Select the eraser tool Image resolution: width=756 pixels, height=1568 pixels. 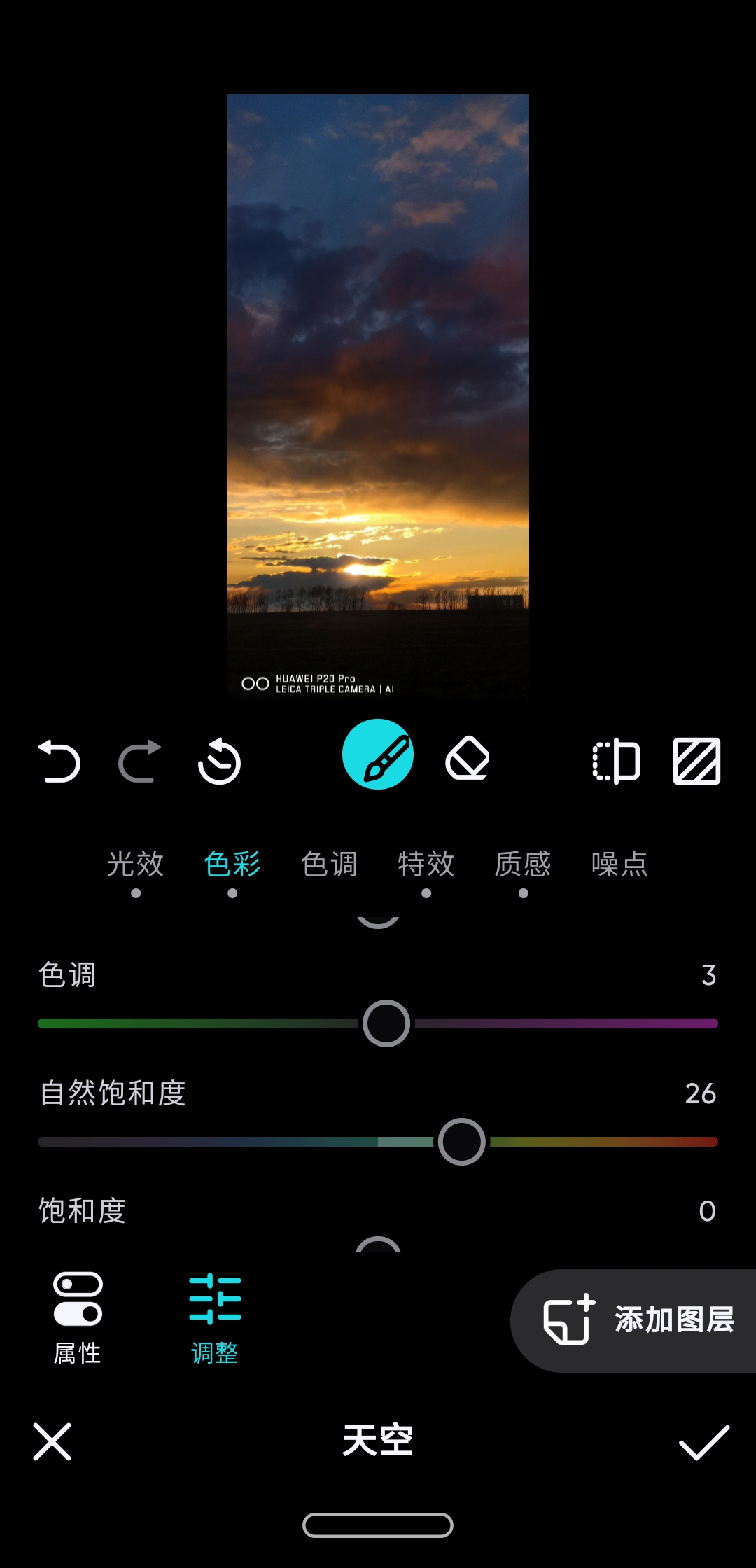[x=468, y=759]
